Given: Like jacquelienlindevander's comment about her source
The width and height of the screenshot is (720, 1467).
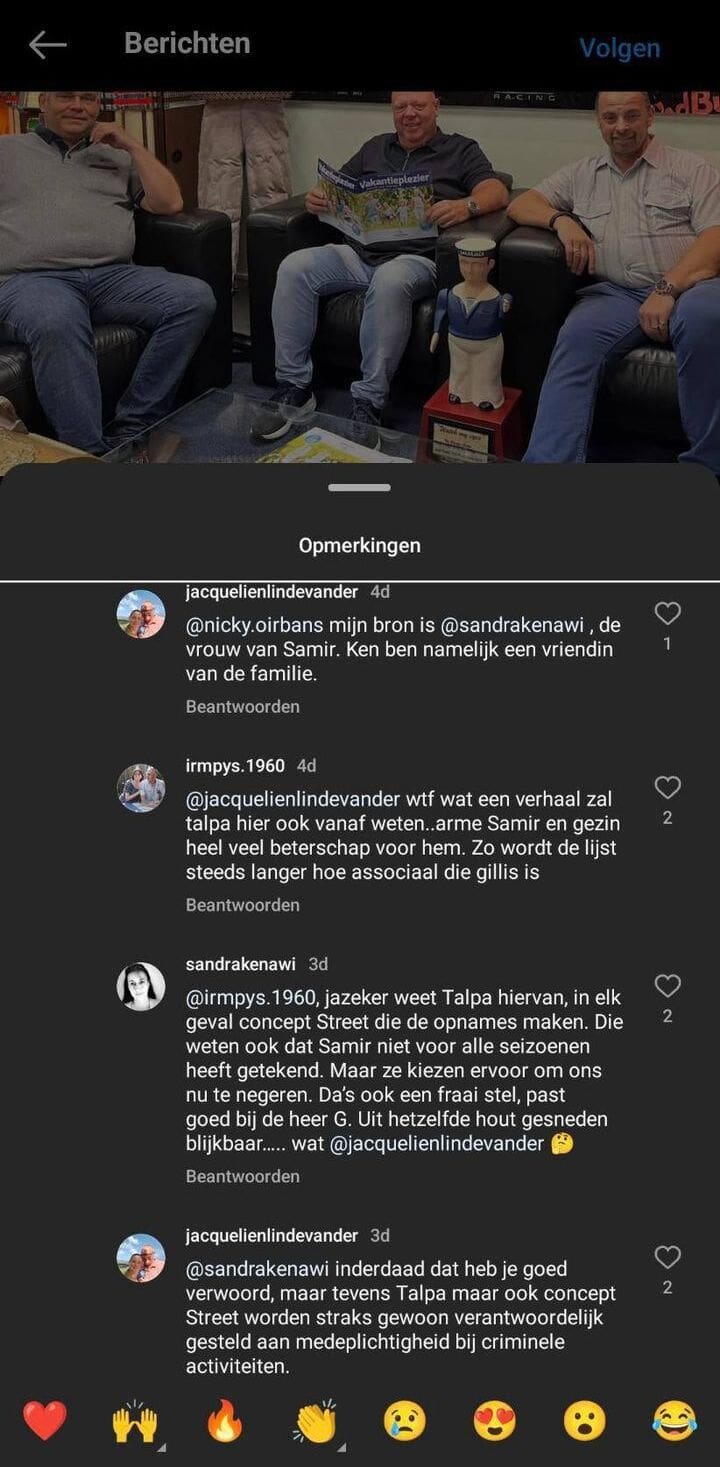Looking at the screenshot, I should [x=667, y=613].
